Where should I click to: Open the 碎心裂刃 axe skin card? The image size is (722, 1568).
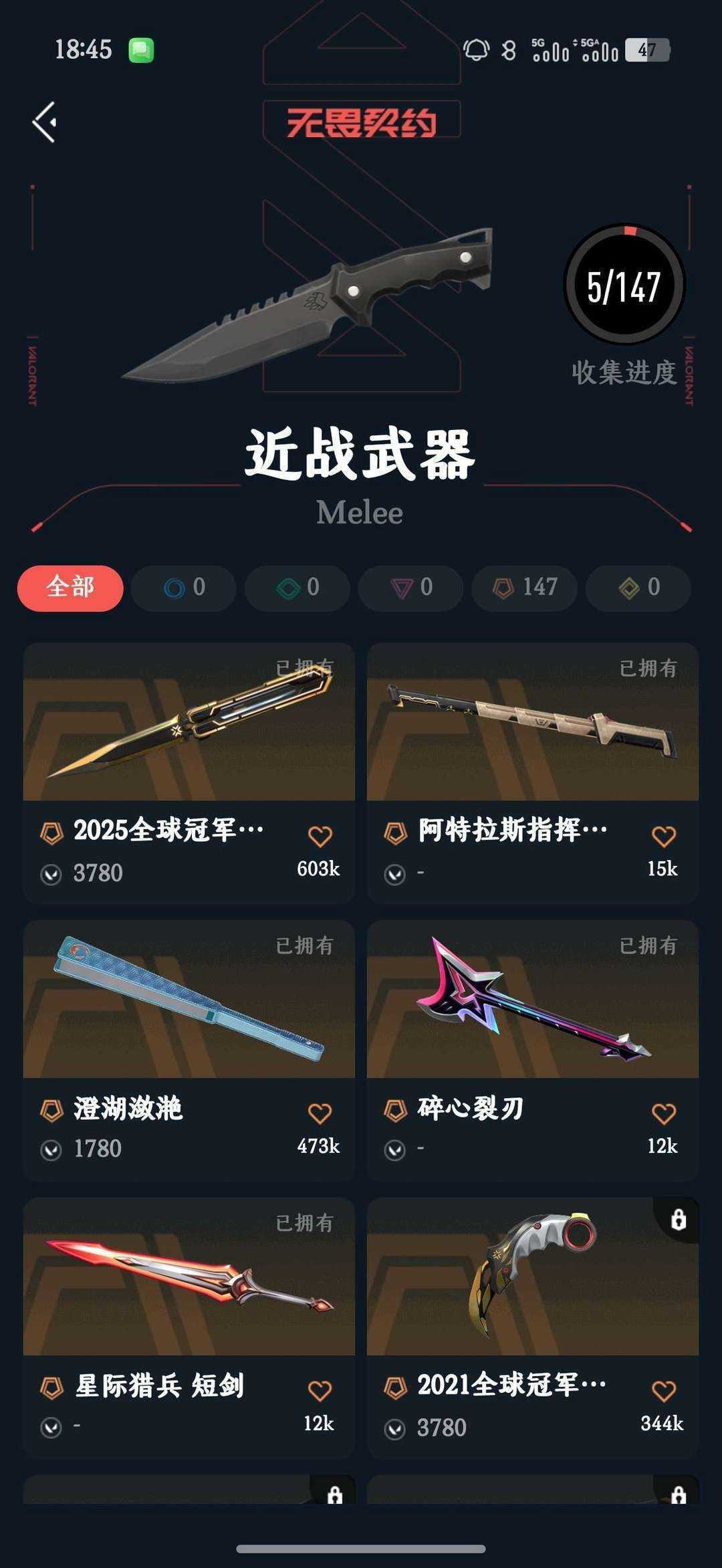(533, 1050)
